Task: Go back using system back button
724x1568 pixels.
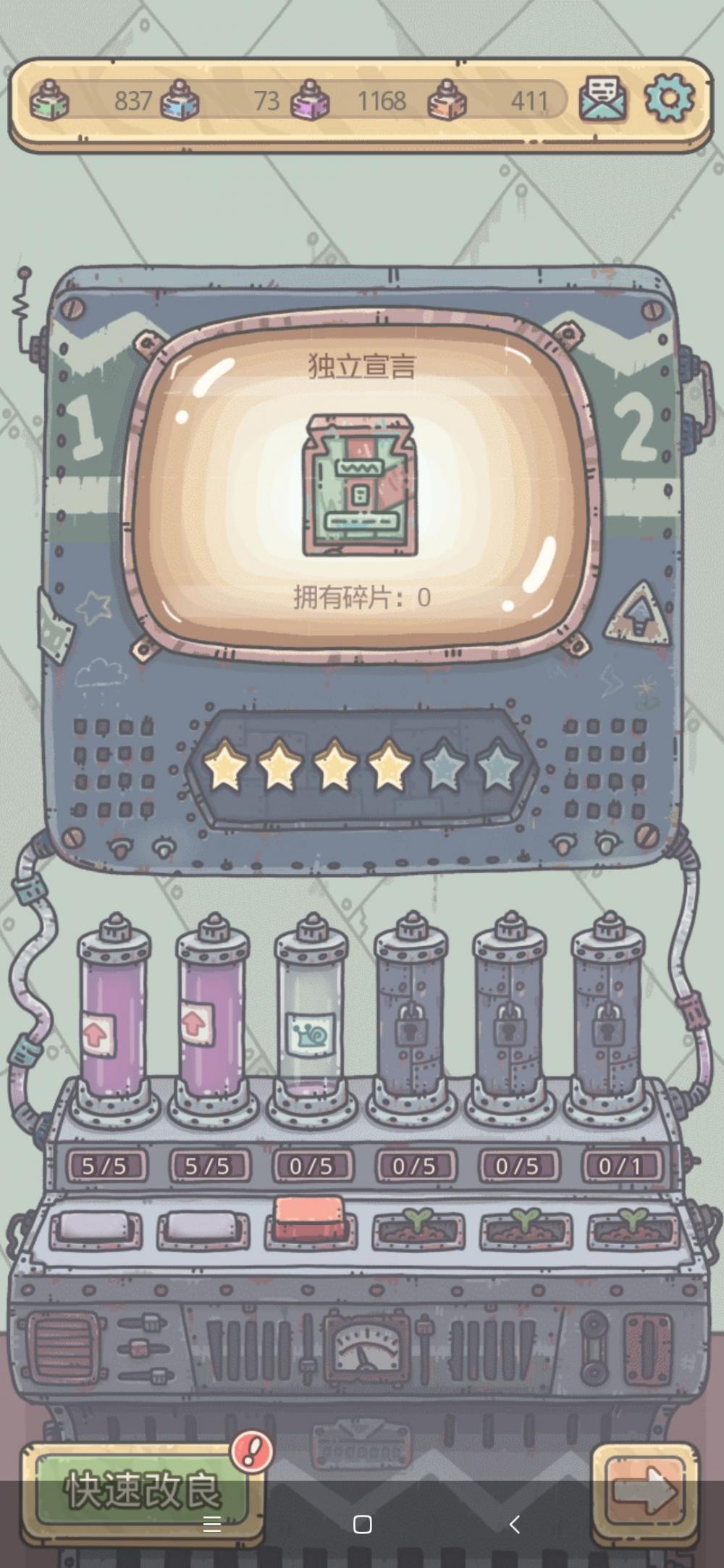Action: pos(515,1525)
